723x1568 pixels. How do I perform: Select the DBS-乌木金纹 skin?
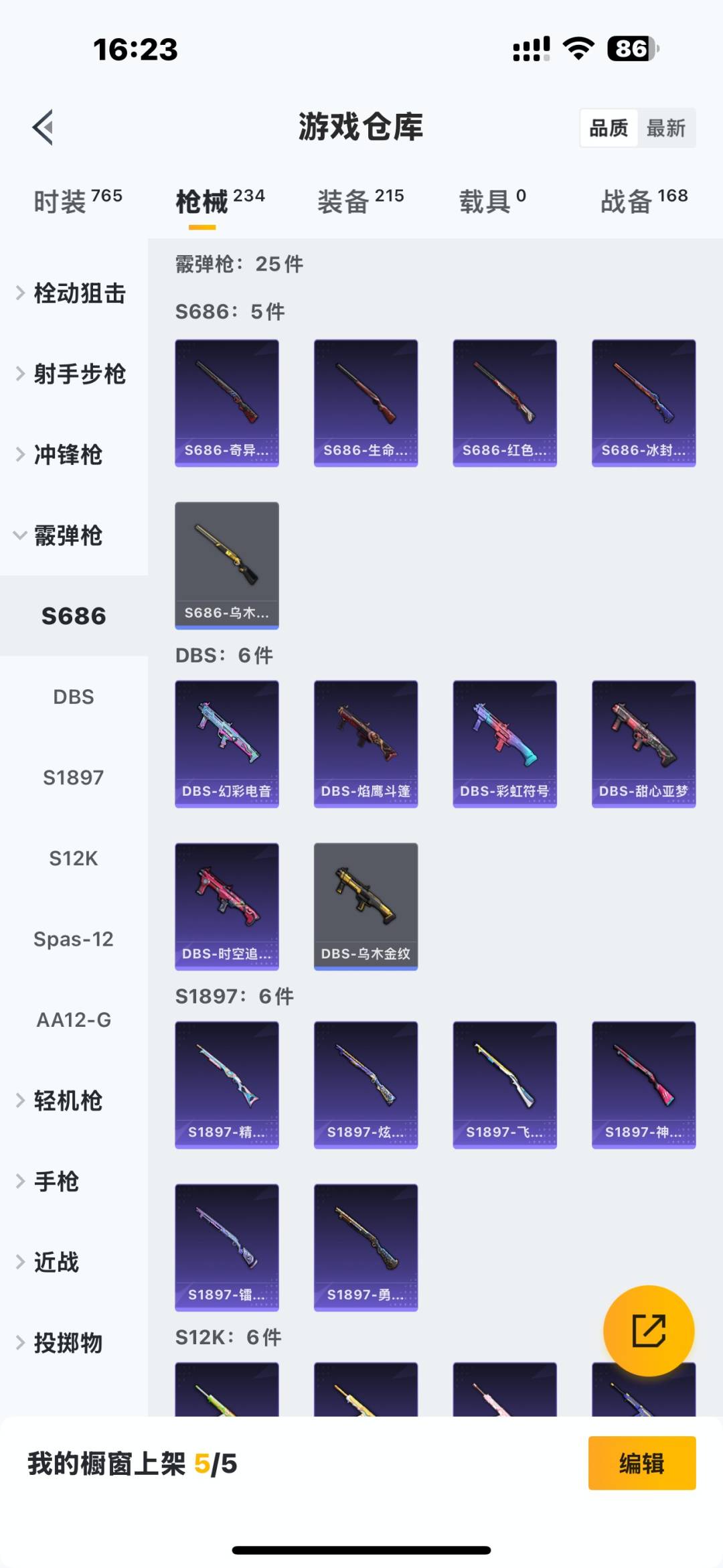tap(366, 904)
